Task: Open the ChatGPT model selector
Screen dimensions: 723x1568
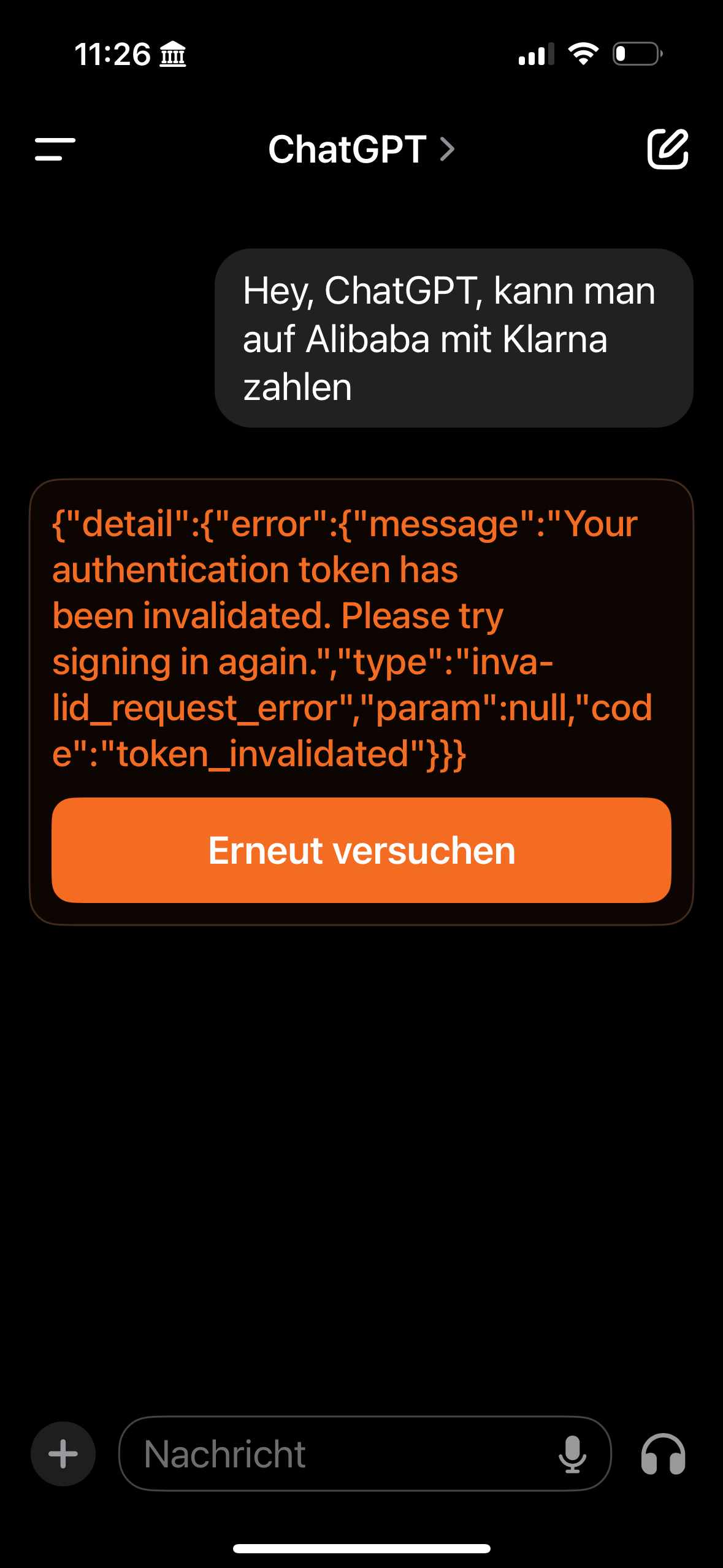Action: (x=361, y=149)
